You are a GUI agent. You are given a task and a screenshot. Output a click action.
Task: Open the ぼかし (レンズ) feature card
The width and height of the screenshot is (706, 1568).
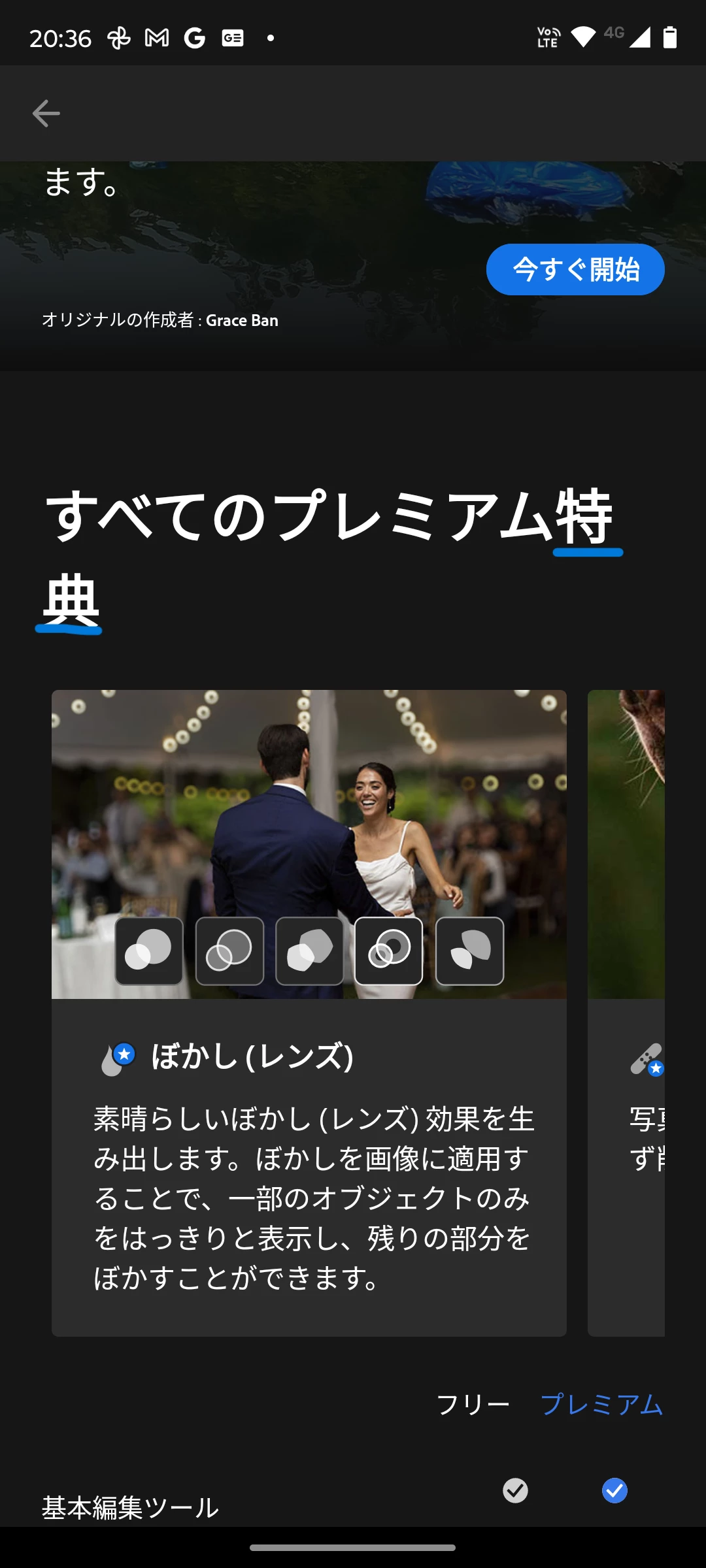coord(309,1013)
